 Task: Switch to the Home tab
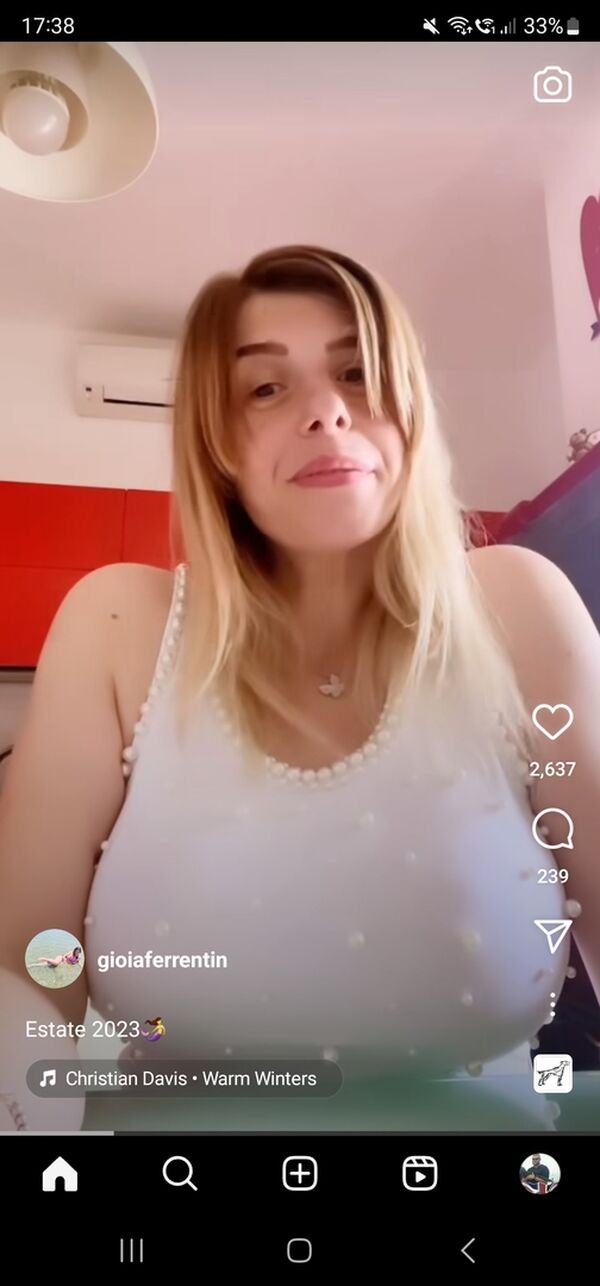pyautogui.click(x=60, y=1174)
